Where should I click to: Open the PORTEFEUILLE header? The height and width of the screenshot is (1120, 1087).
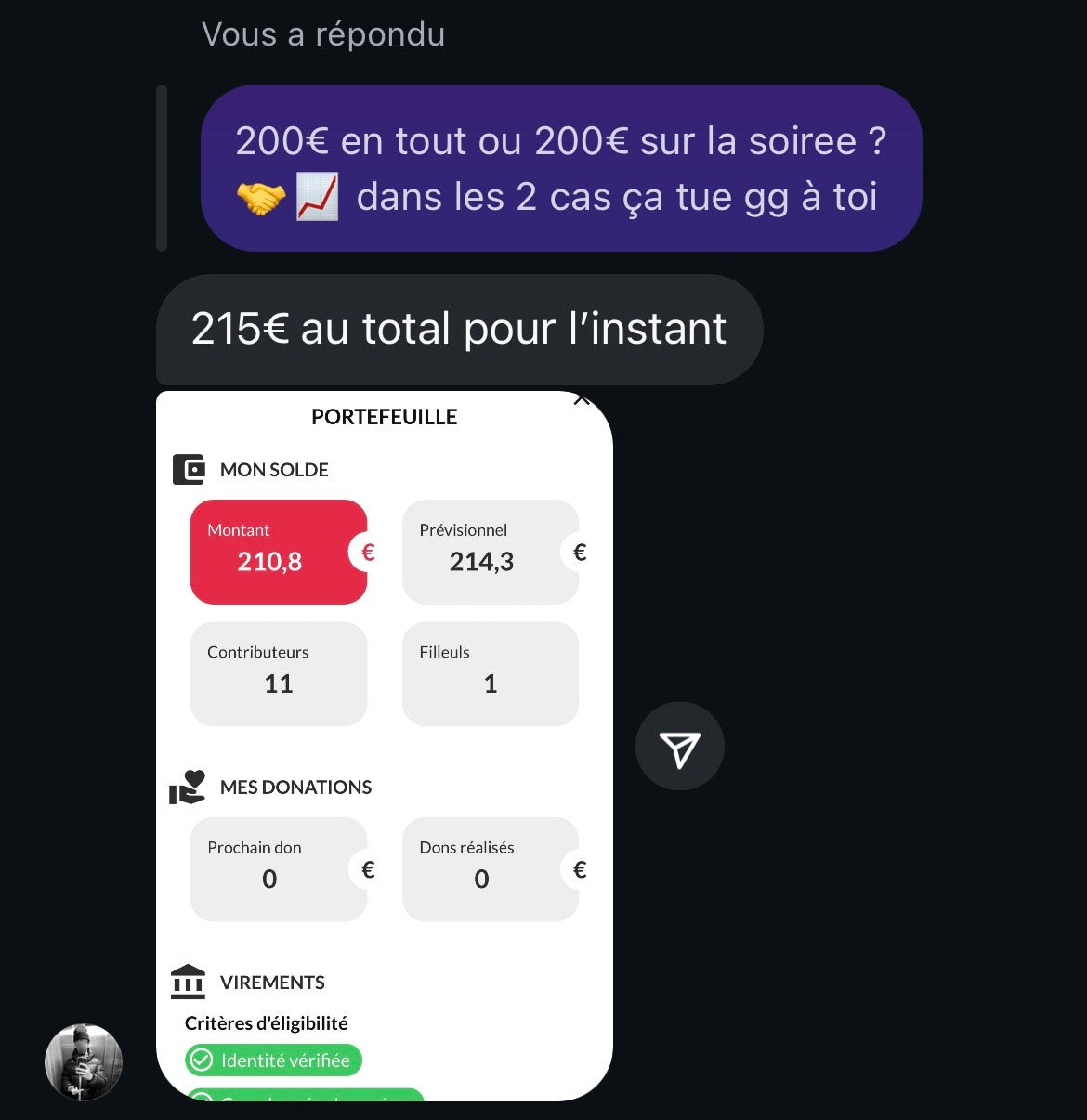(384, 417)
